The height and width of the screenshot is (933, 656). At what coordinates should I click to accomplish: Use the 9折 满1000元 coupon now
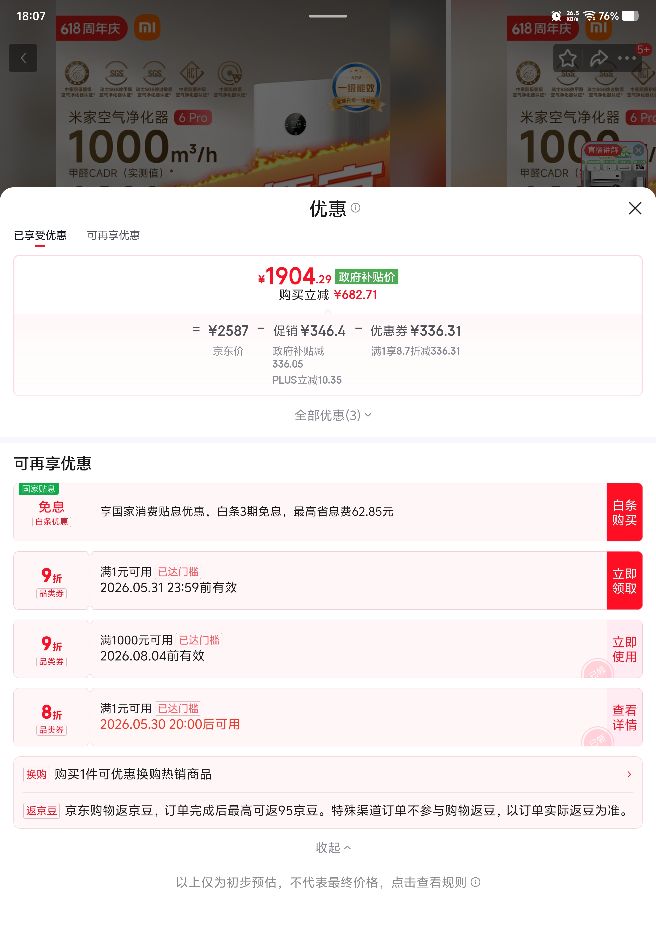pyautogui.click(x=624, y=649)
